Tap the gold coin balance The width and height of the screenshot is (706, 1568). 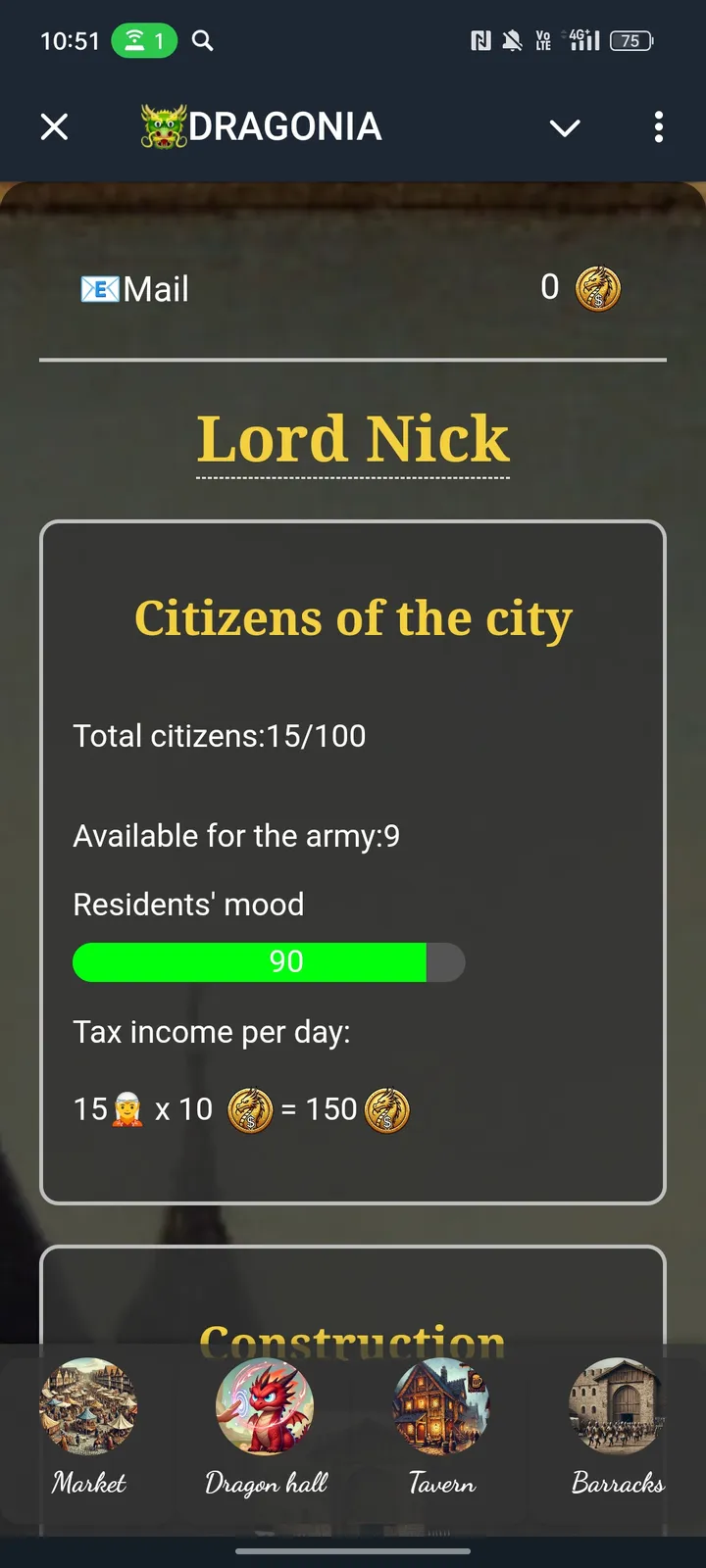(581, 288)
